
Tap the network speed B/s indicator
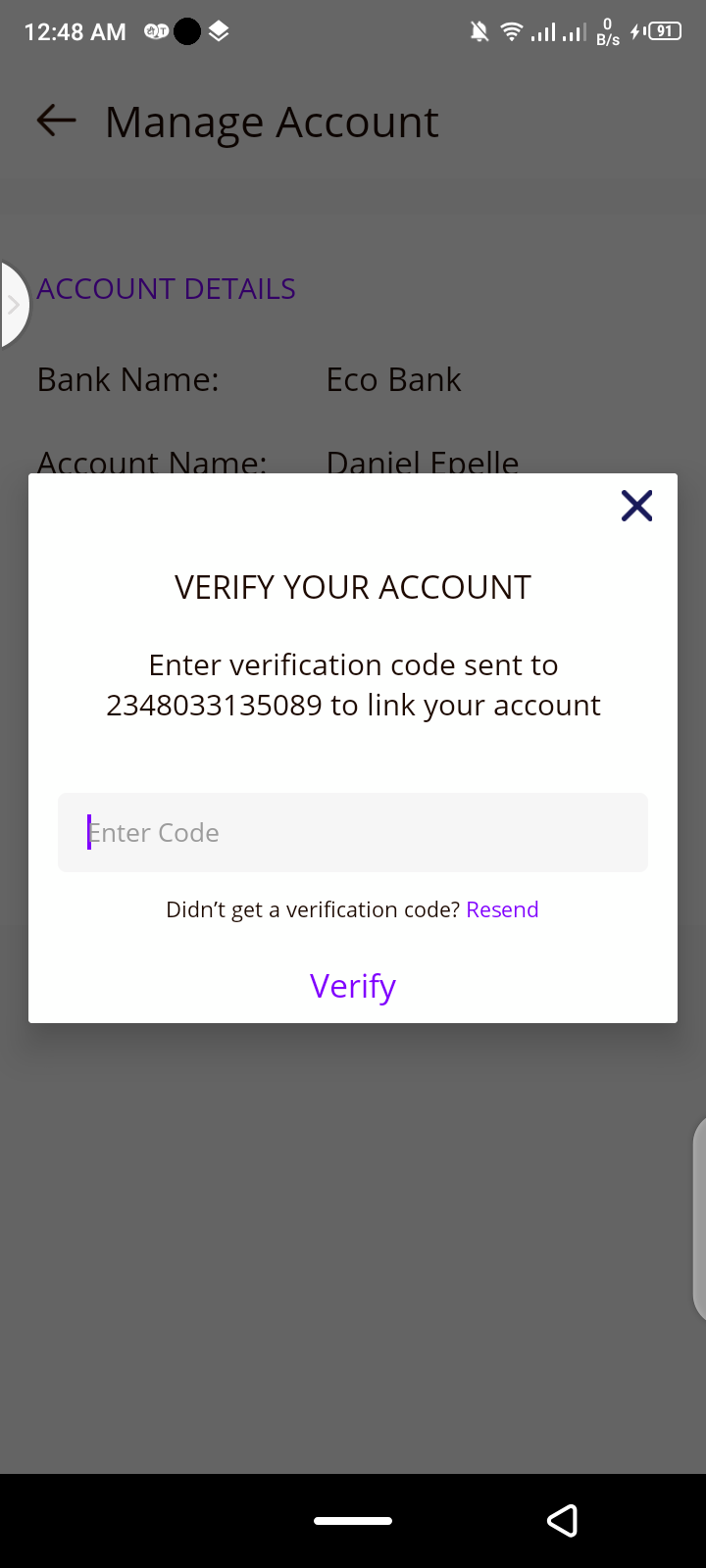point(607,31)
